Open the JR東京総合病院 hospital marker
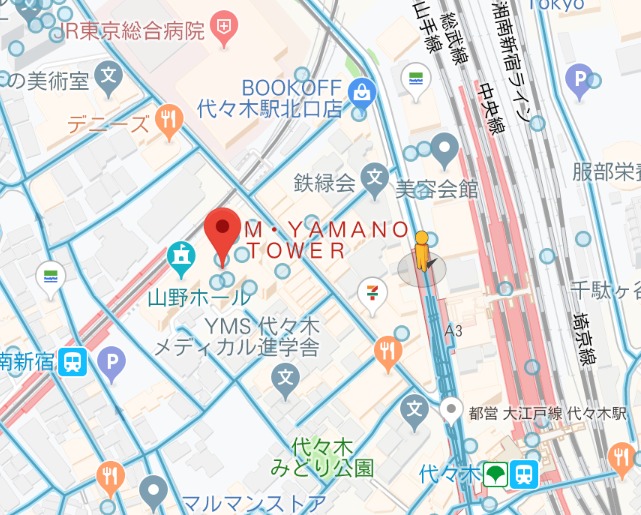The width and height of the screenshot is (641, 515). tap(227, 22)
